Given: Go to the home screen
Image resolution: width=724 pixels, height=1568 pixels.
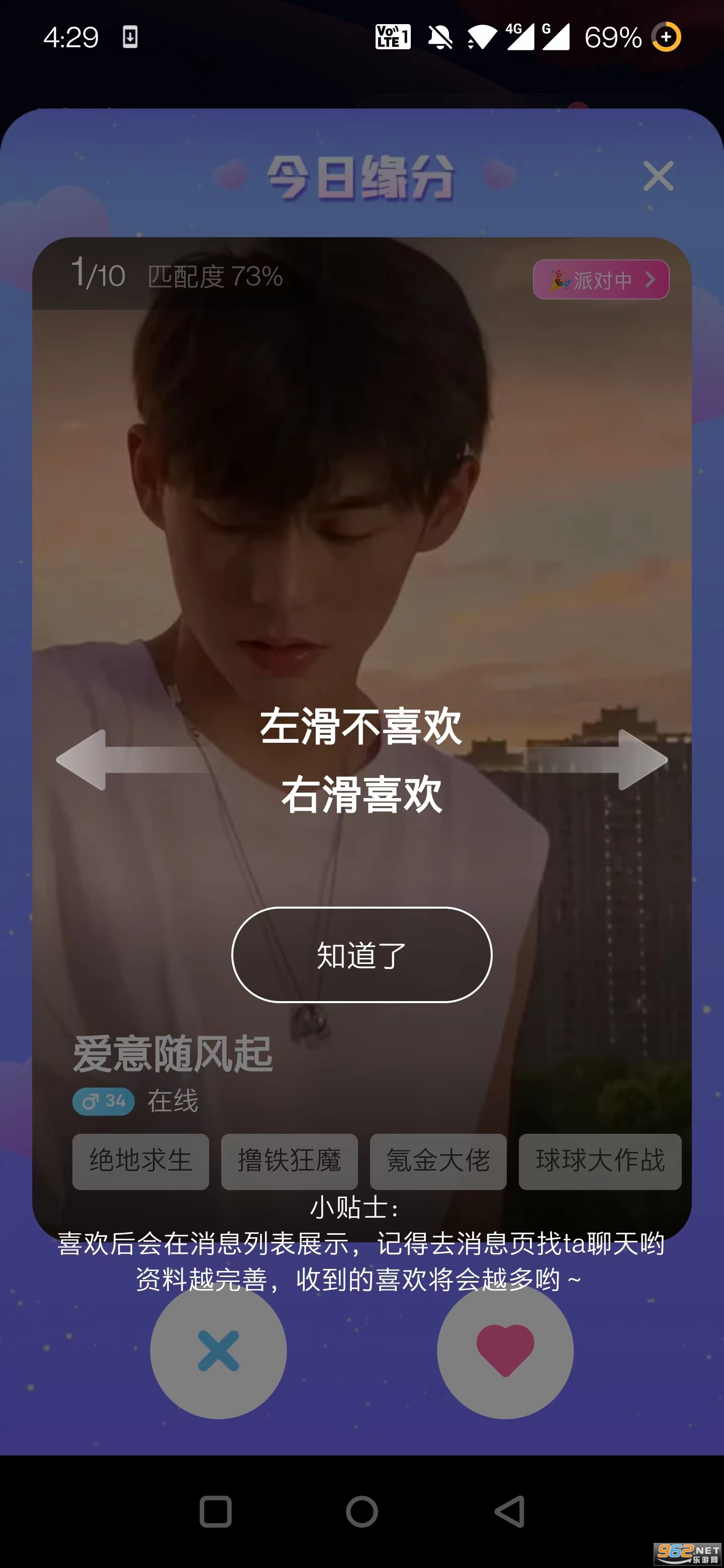Looking at the screenshot, I should [x=361, y=1511].
